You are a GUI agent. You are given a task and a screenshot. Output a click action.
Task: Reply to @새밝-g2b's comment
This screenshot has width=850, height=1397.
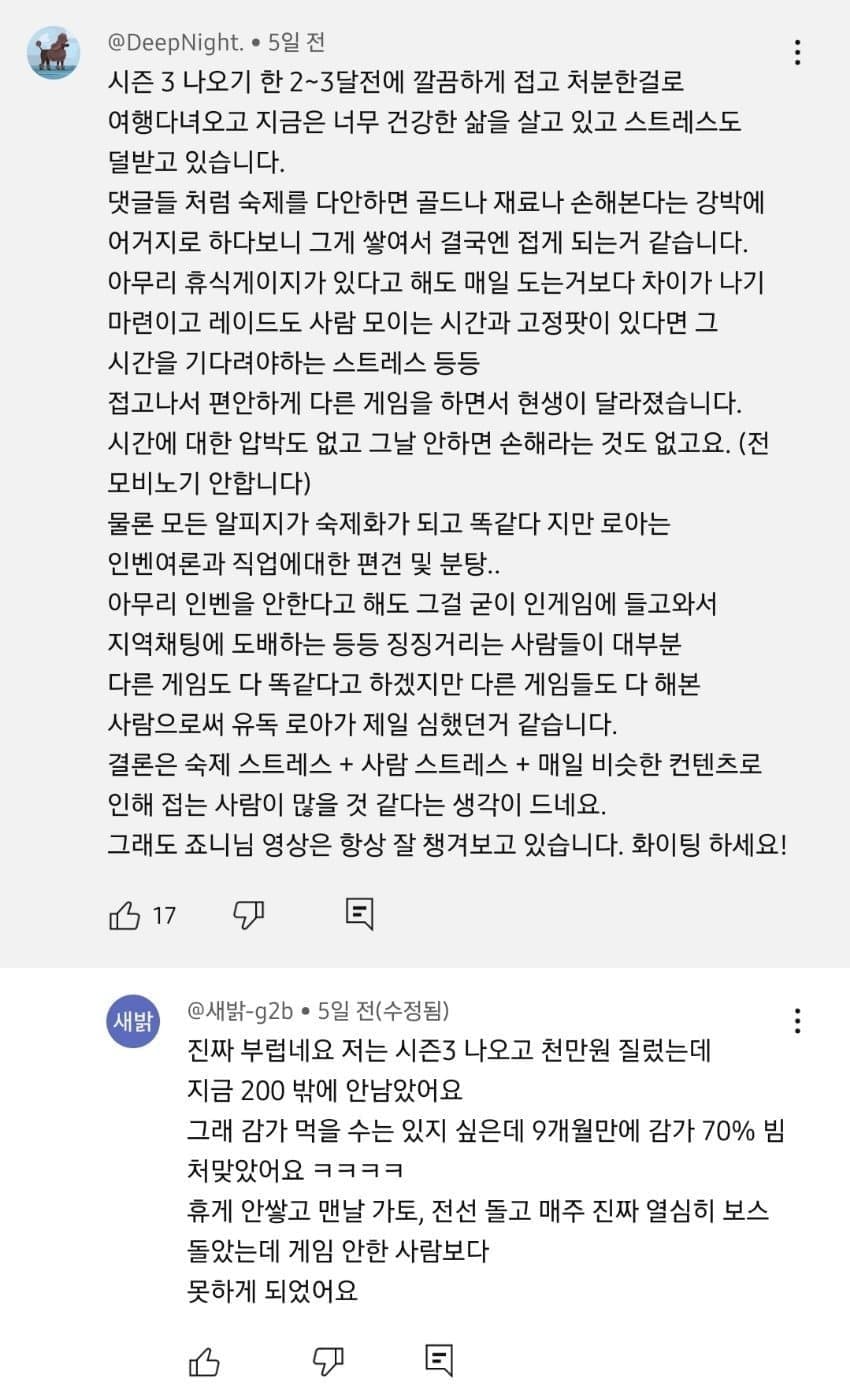pyautogui.click(x=439, y=1359)
